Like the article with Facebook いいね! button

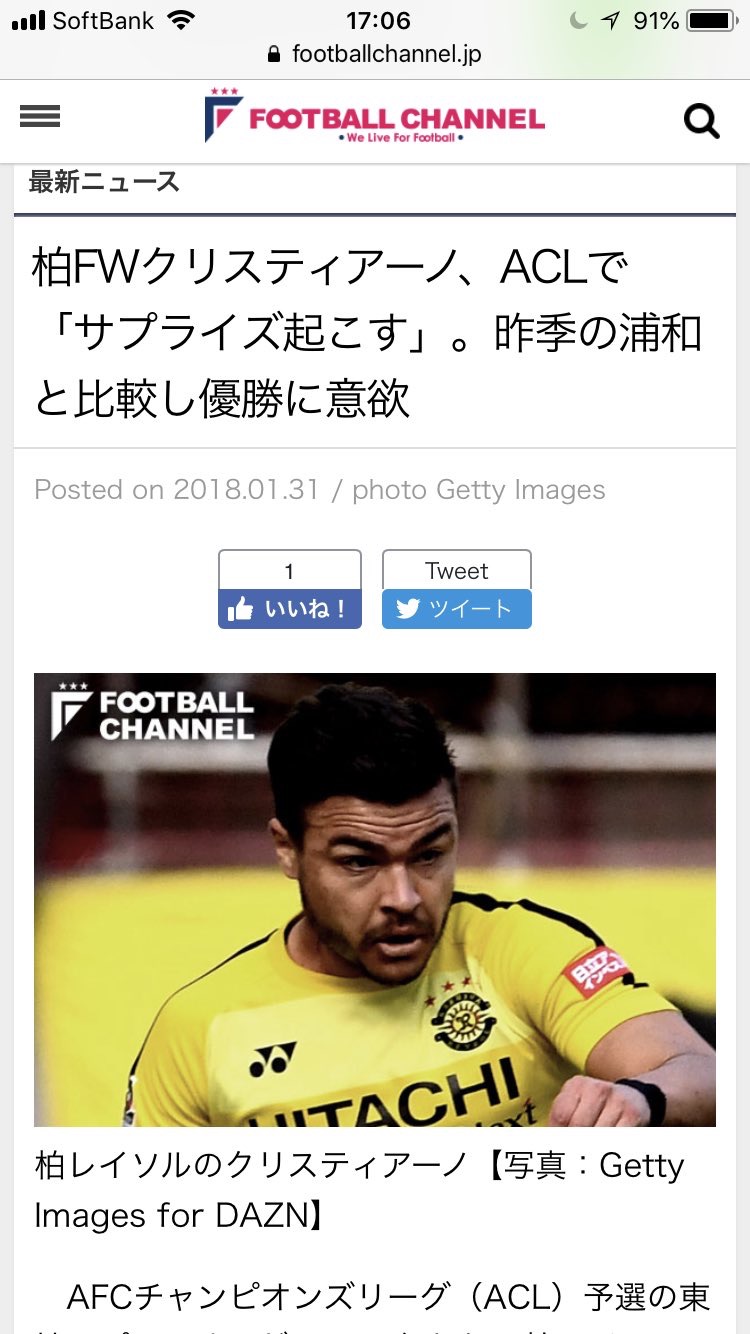click(290, 608)
